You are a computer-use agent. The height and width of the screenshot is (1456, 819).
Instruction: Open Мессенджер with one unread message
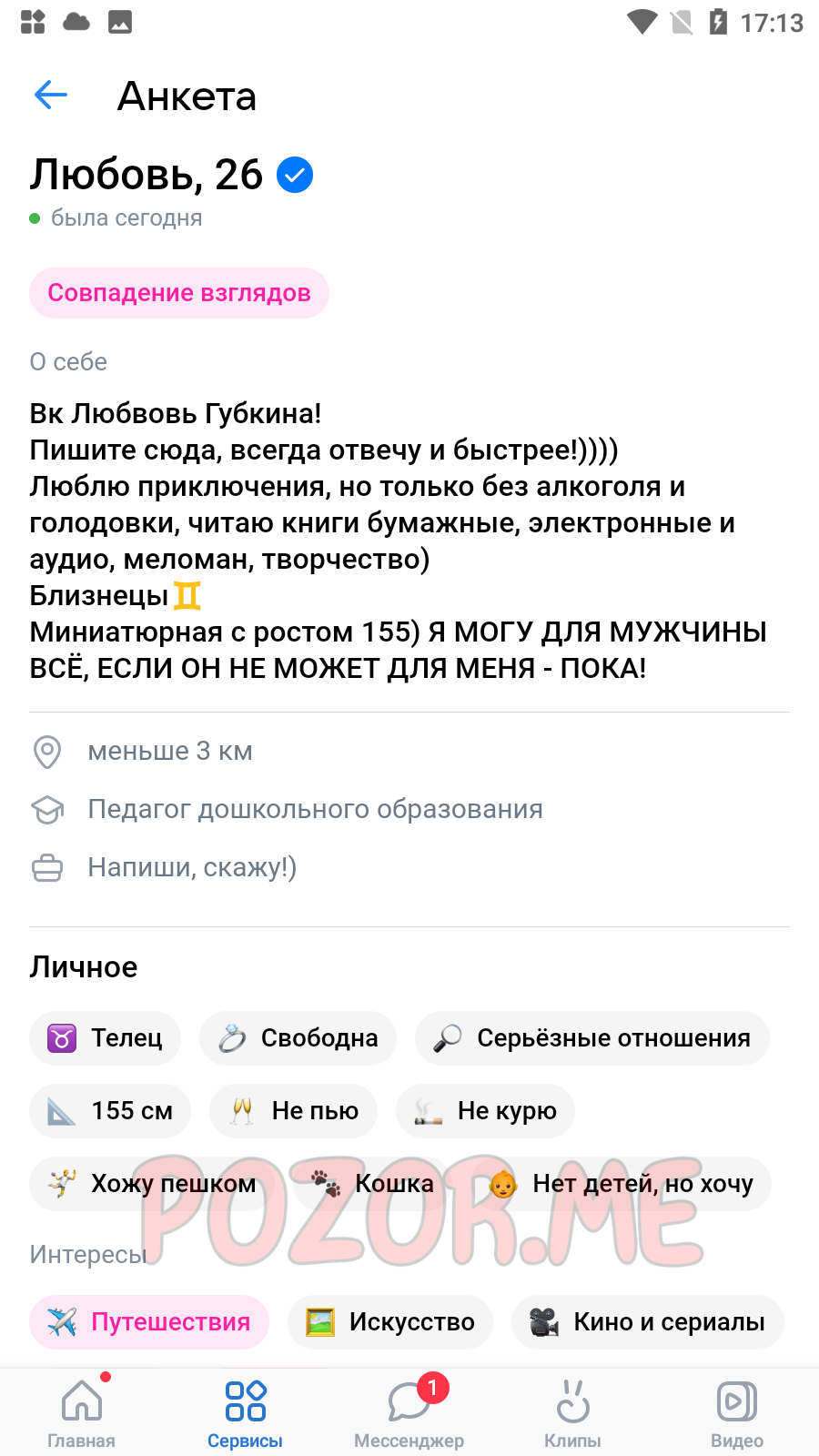(x=409, y=1412)
